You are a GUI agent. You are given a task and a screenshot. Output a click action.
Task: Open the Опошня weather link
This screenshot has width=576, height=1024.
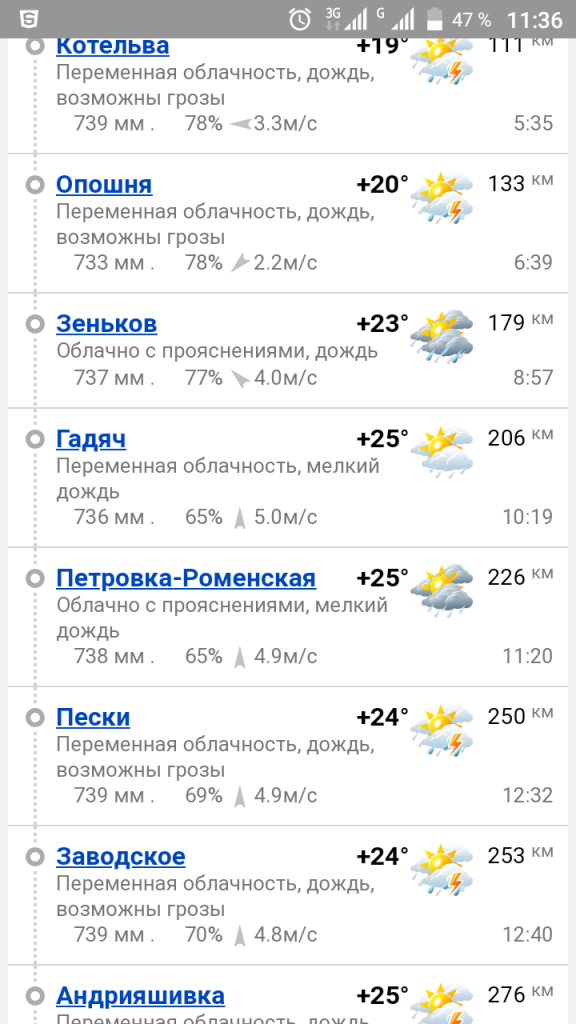tap(104, 185)
